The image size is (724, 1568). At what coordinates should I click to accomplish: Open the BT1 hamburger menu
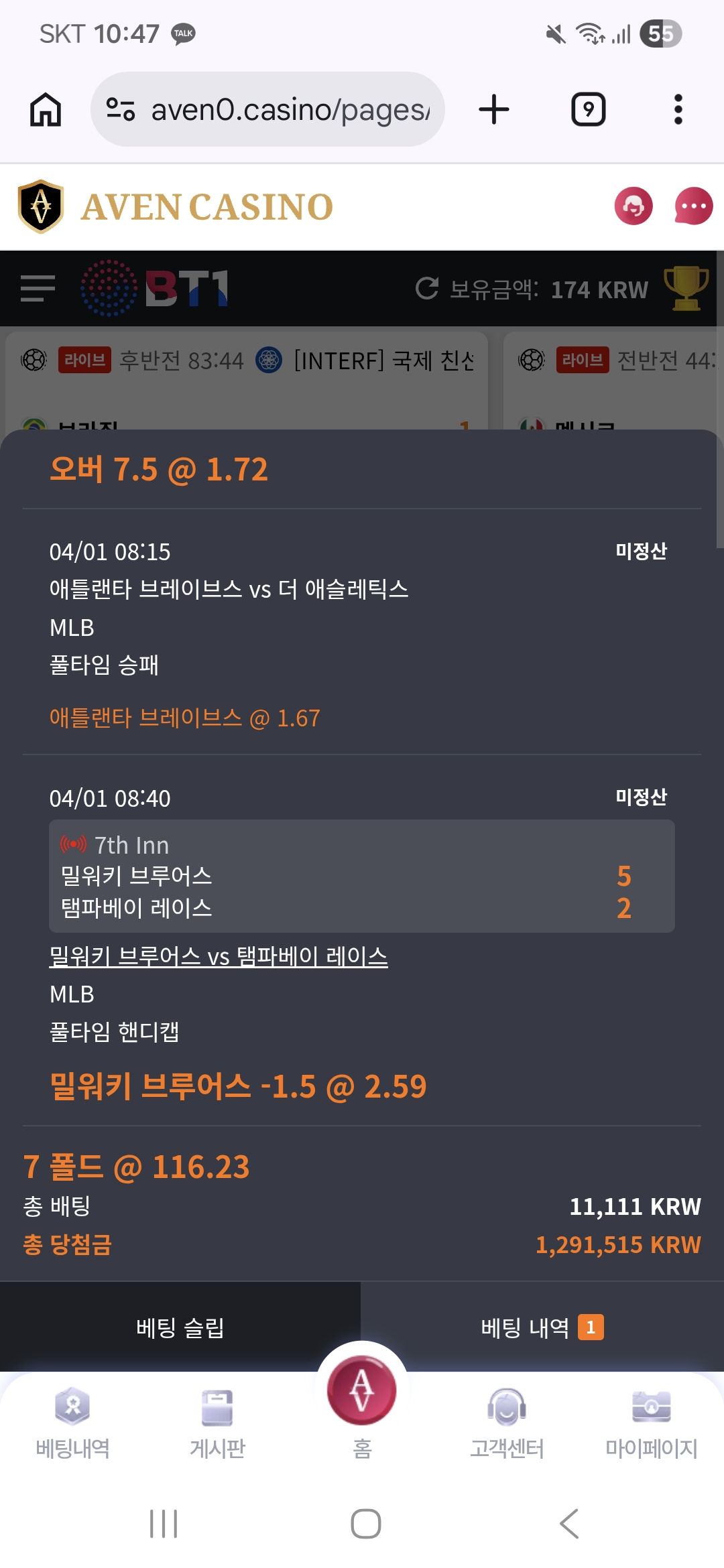click(x=38, y=289)
